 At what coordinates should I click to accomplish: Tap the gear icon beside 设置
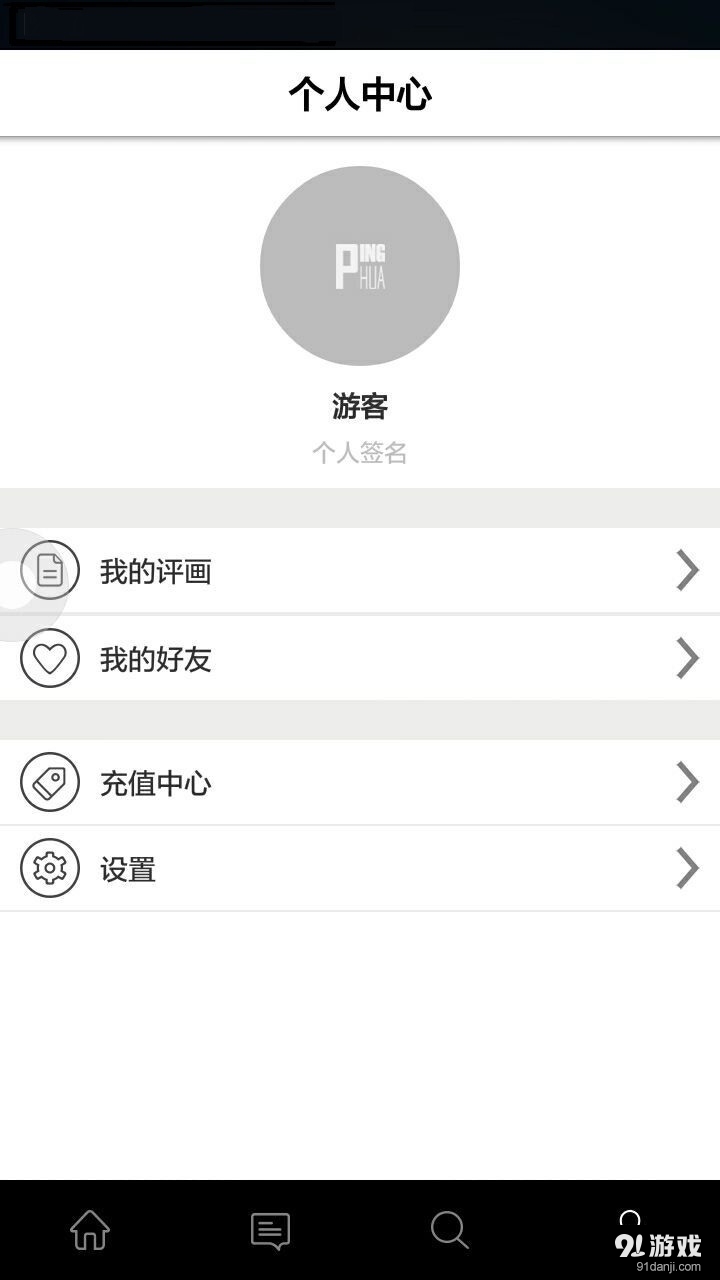tap(49, 869)
